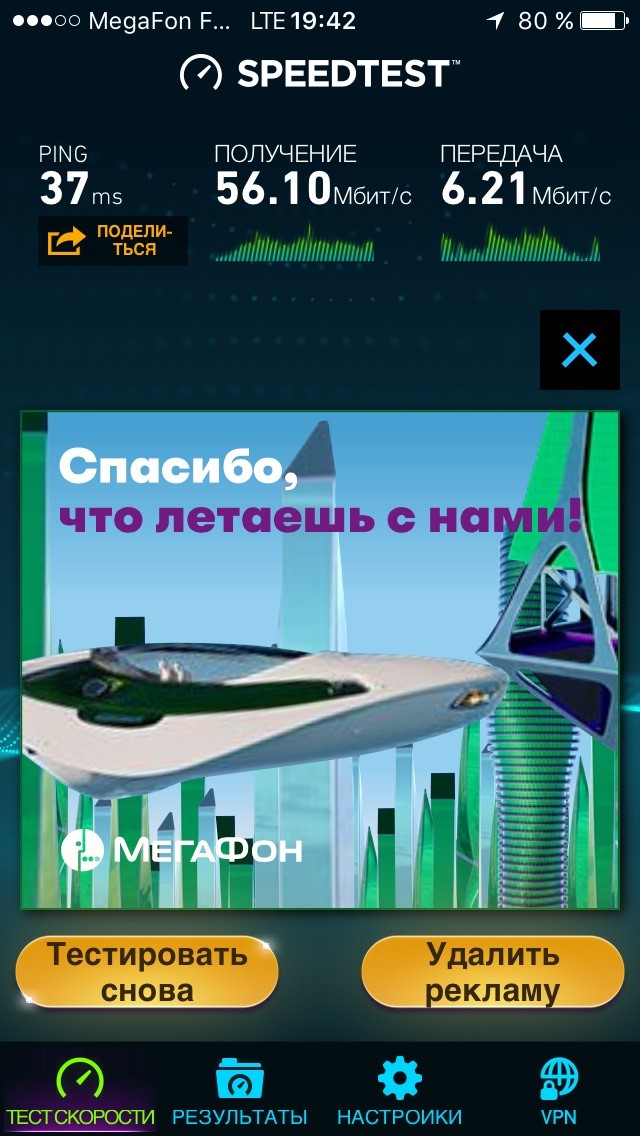Tap the Удалить рекламу button
Viewport: 640px width, 1136px height.
coord(492,971)
